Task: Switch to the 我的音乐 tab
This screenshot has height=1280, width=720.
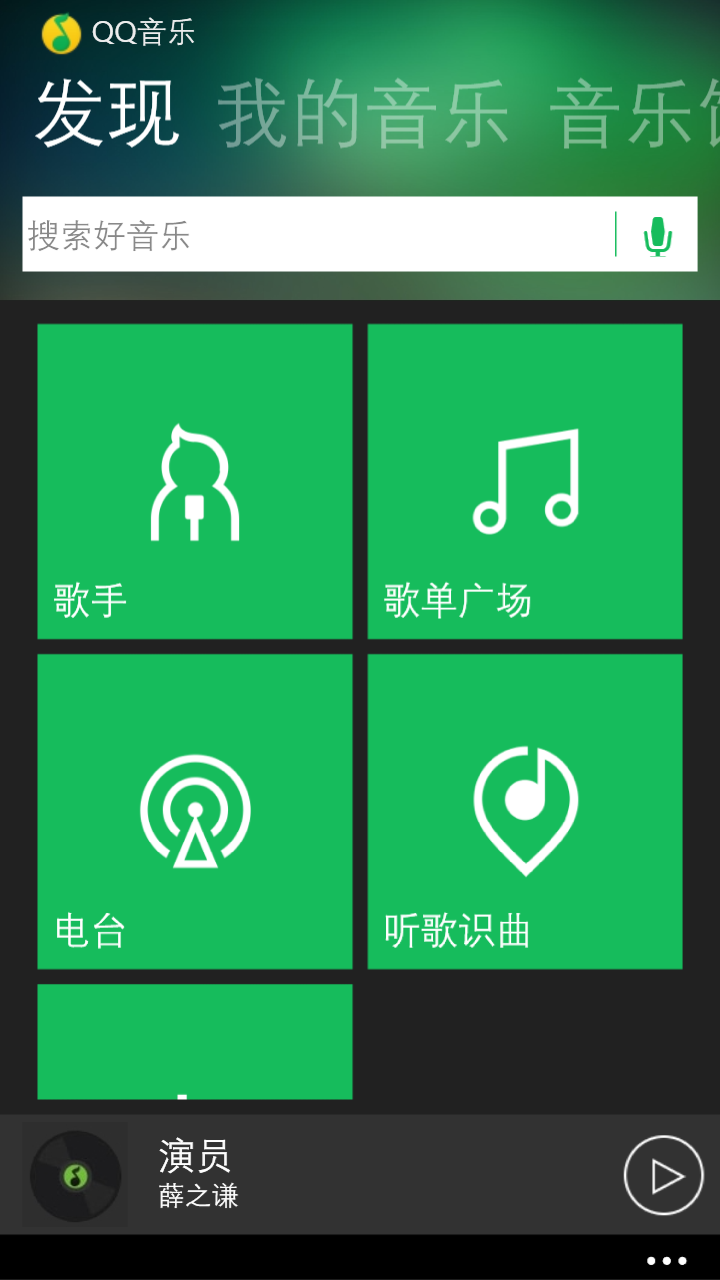Action: click(363, 115)
